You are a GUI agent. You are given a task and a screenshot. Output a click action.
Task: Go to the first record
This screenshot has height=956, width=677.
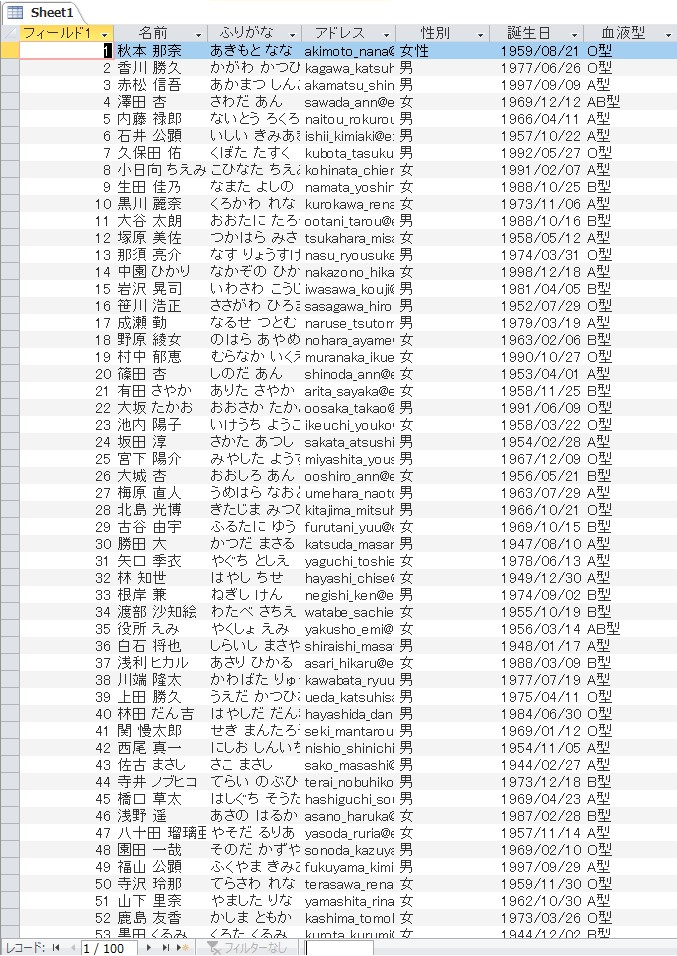(56, 947)
